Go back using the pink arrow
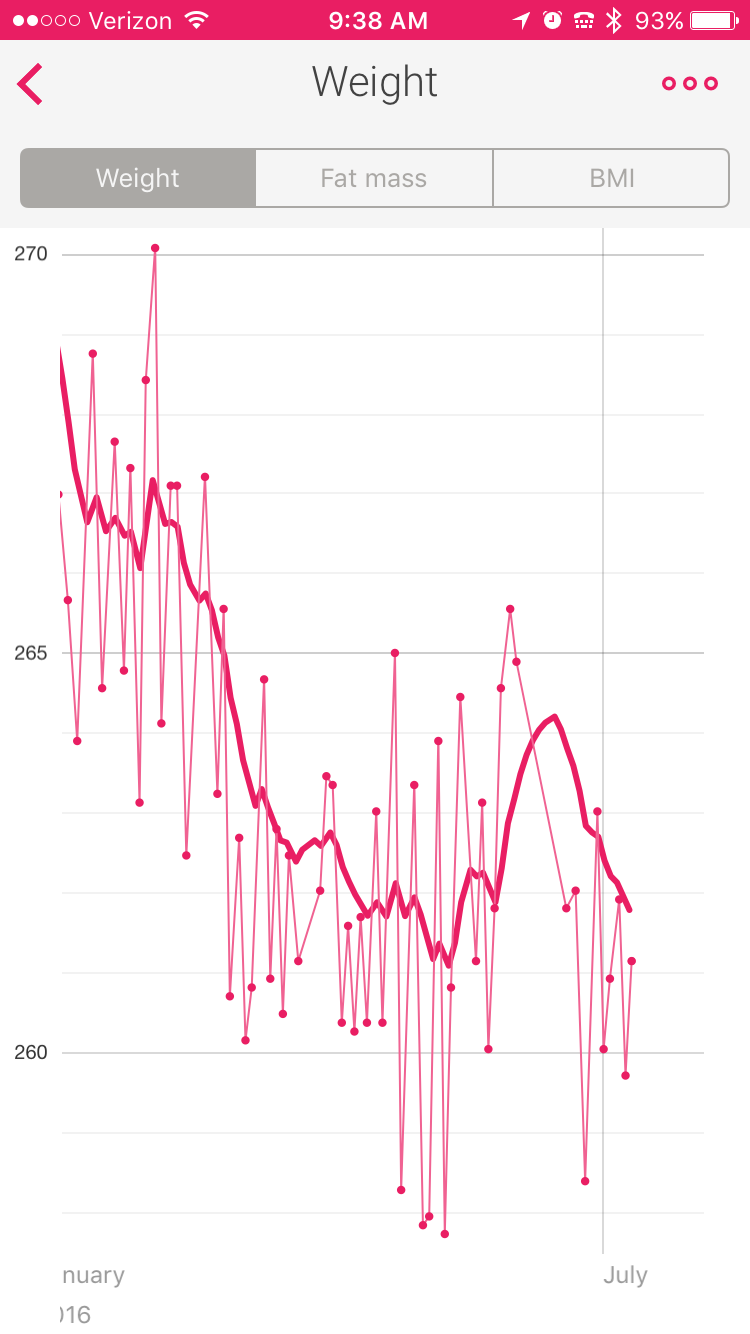 pos(31,84)
